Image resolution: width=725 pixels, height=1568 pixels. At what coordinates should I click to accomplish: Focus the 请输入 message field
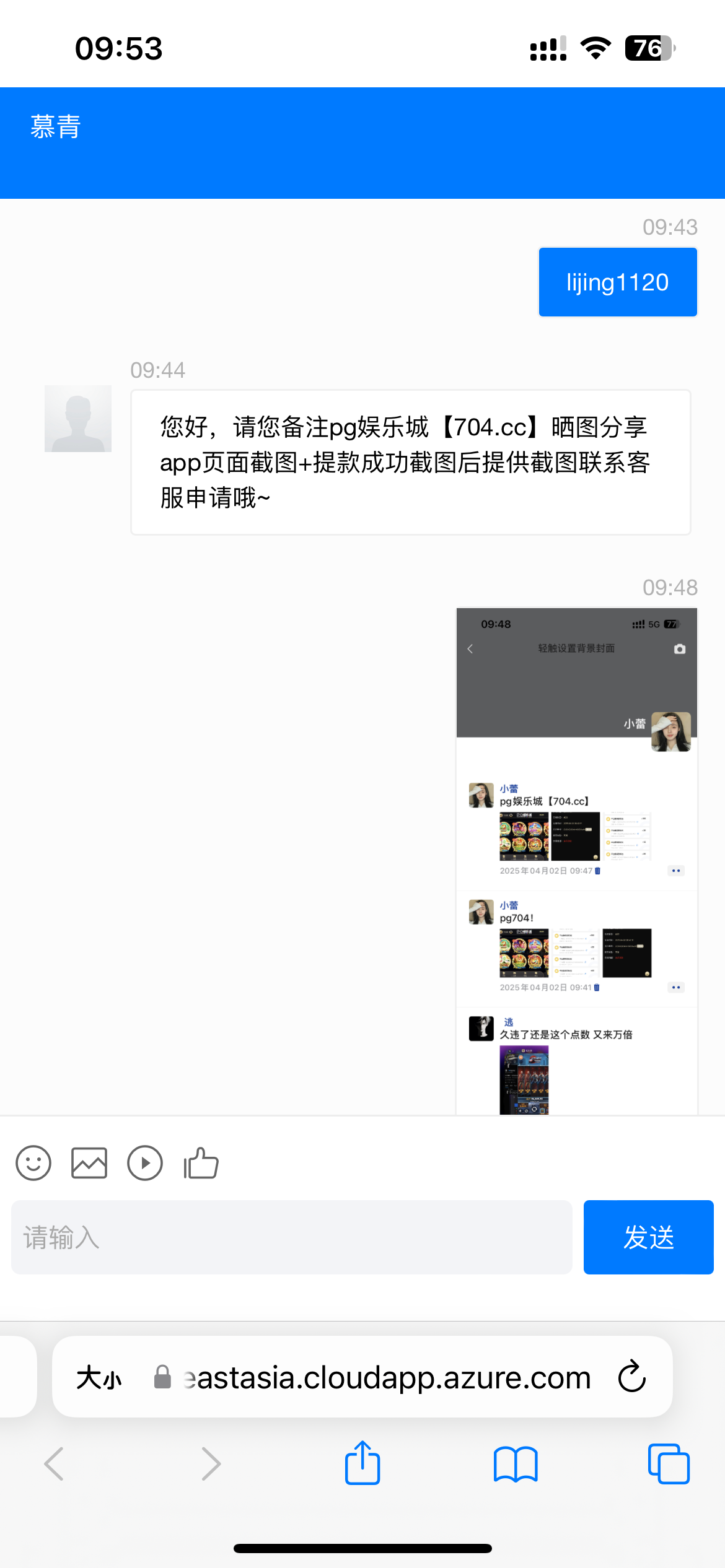click(x=291, y=1237)
